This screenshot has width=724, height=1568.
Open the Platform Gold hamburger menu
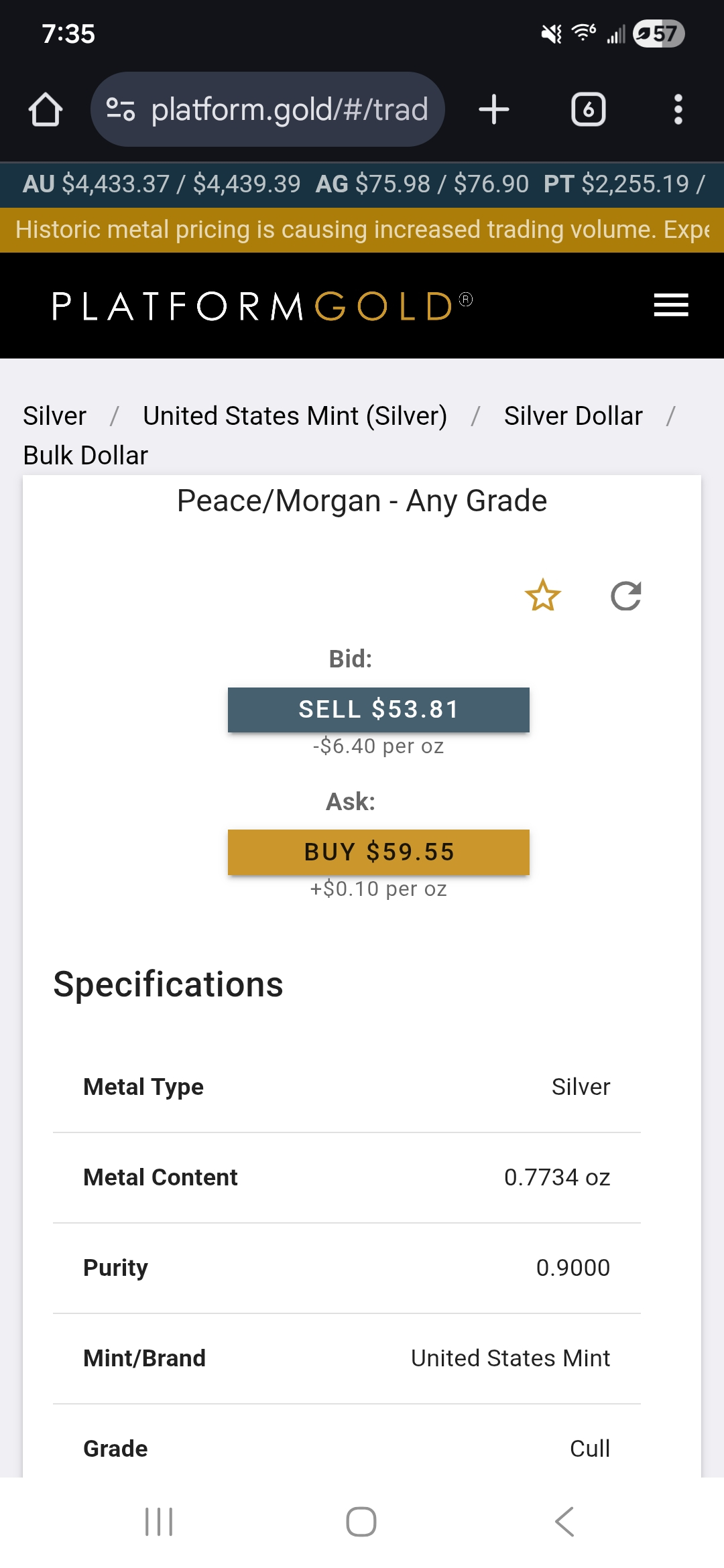670,306
